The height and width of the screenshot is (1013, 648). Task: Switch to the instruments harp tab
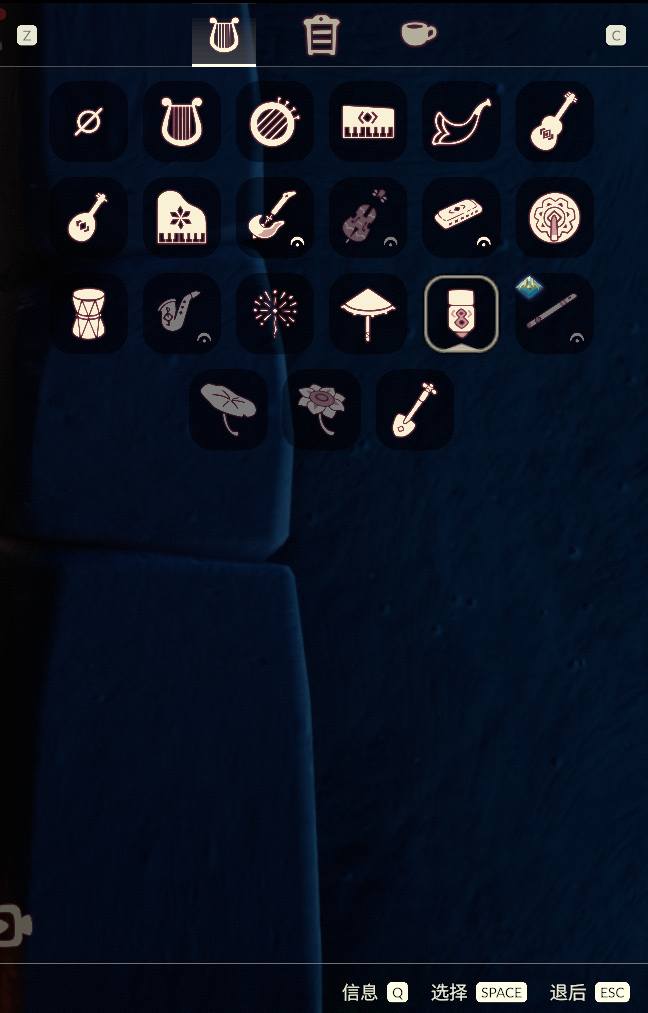[x=224, y=37]
